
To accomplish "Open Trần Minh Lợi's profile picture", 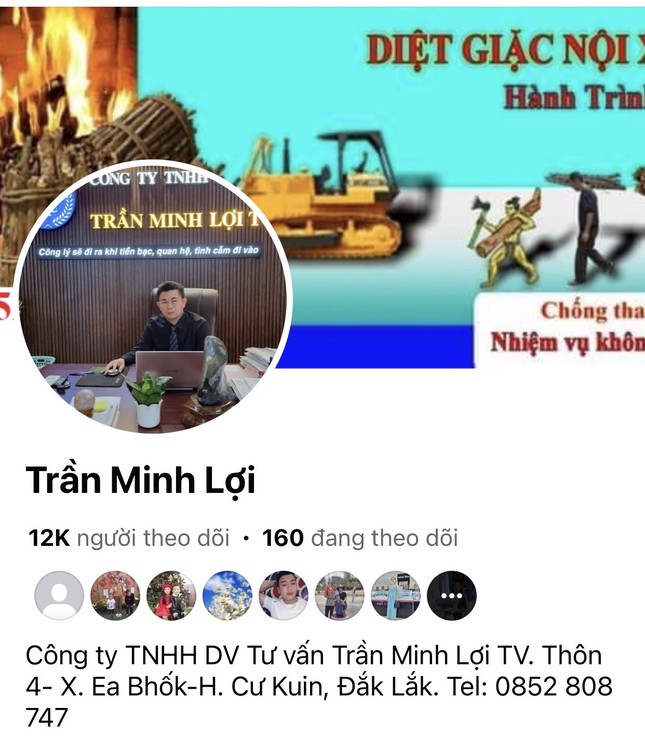I will click(x=156, y=297).
